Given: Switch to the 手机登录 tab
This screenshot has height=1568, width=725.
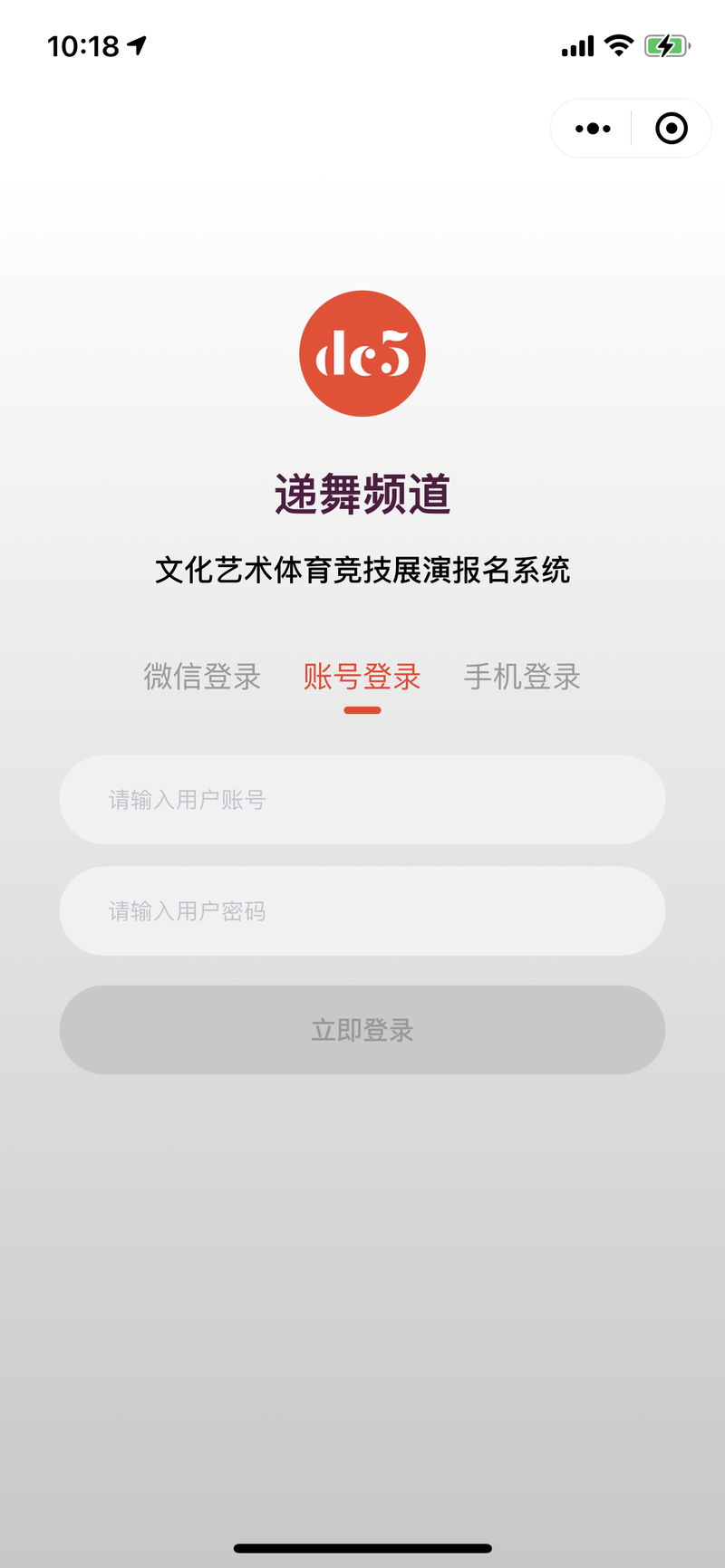Looking at the screenshot, I should (522, 677).
